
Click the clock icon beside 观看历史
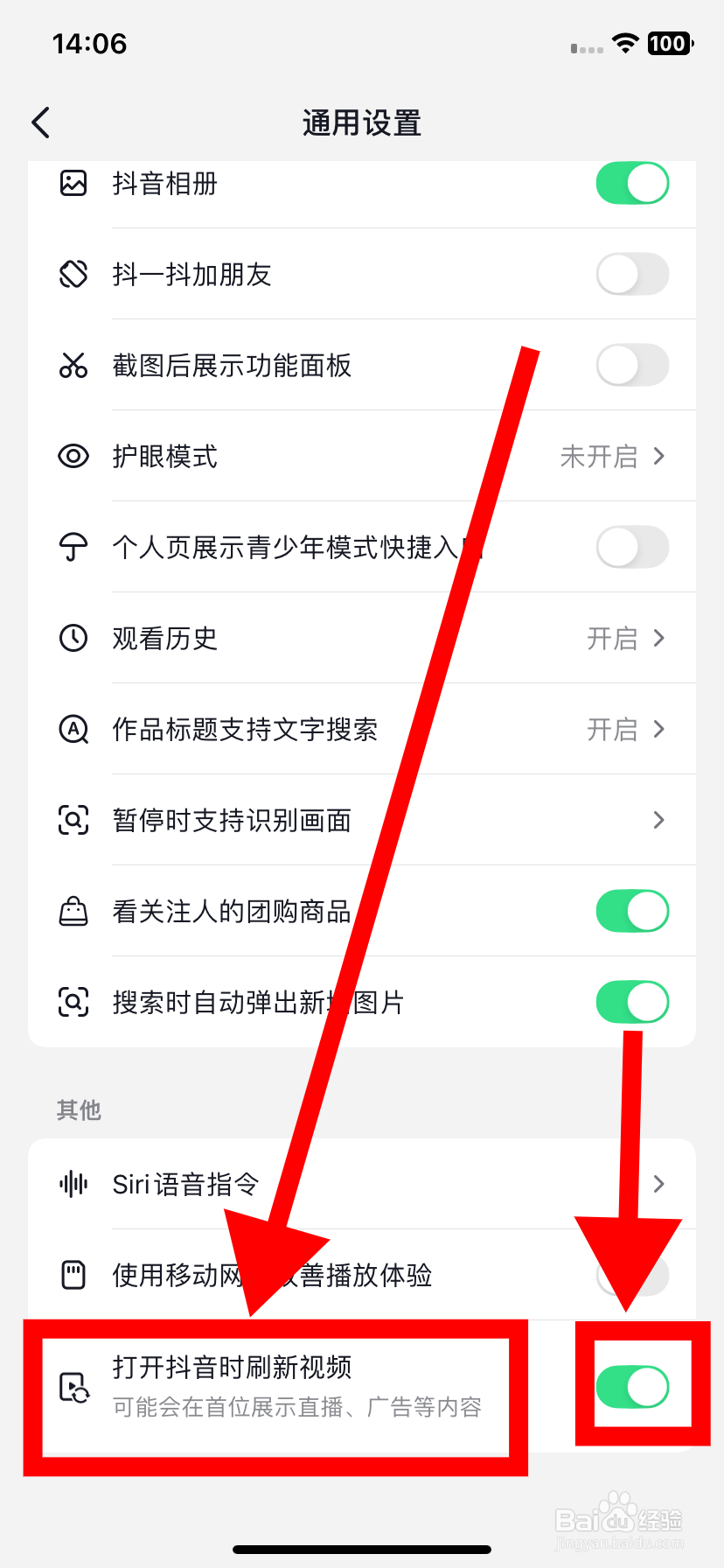73,638
